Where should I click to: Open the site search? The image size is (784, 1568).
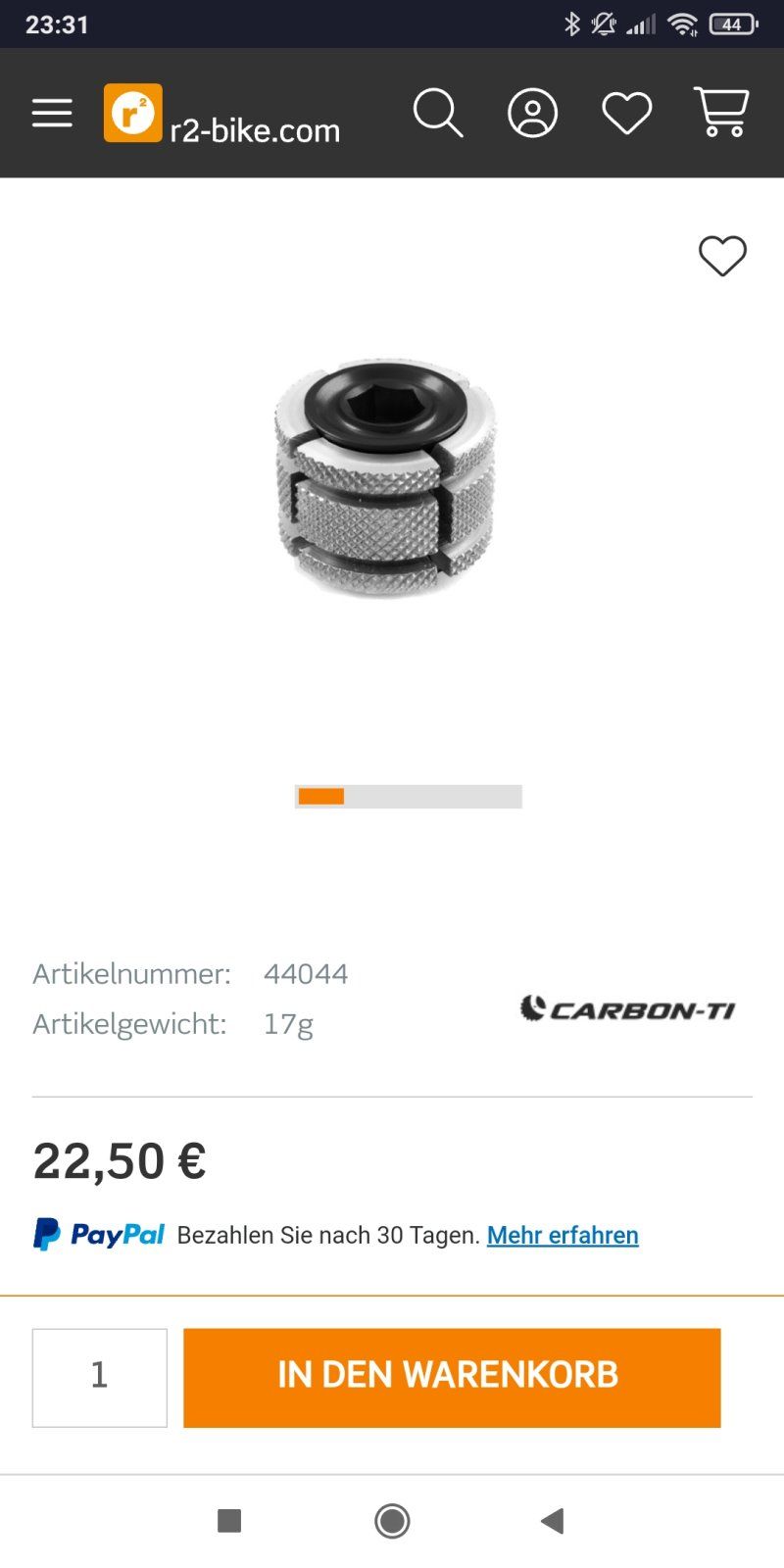tap(437, 114)
